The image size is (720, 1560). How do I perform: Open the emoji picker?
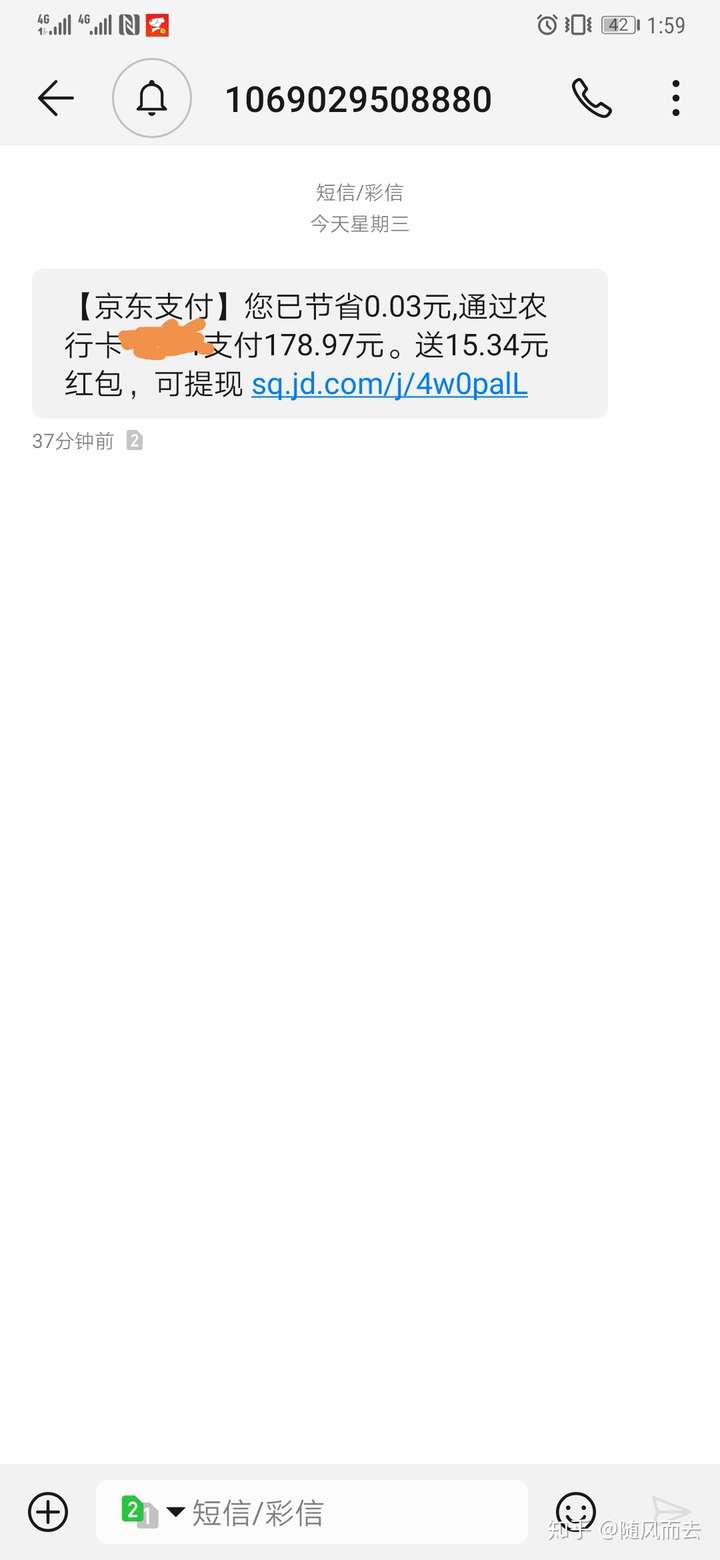pyautogui.click(x=576, y=1511)
